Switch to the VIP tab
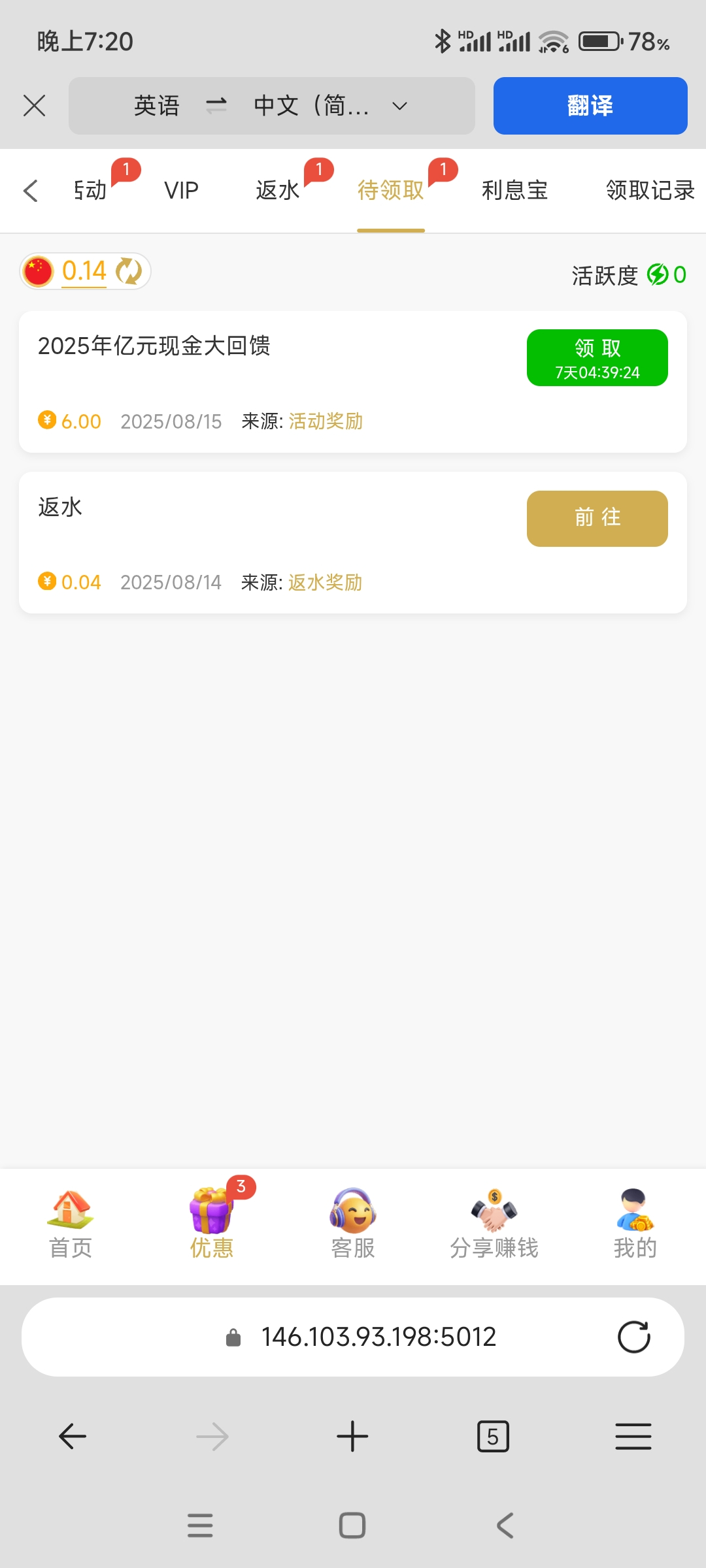706x1568 pixels. (x=181, y=191)
